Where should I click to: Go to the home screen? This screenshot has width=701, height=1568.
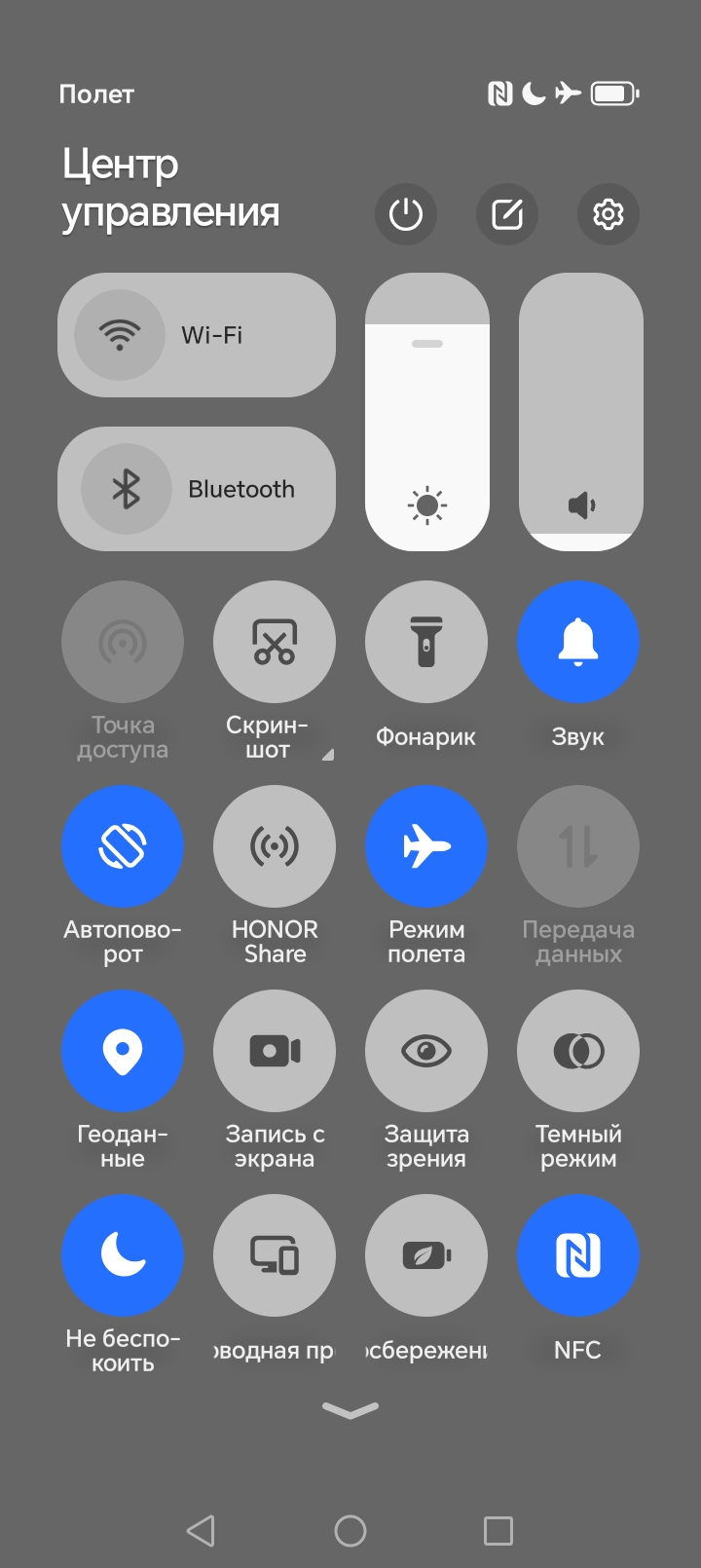pos(350,1531)
